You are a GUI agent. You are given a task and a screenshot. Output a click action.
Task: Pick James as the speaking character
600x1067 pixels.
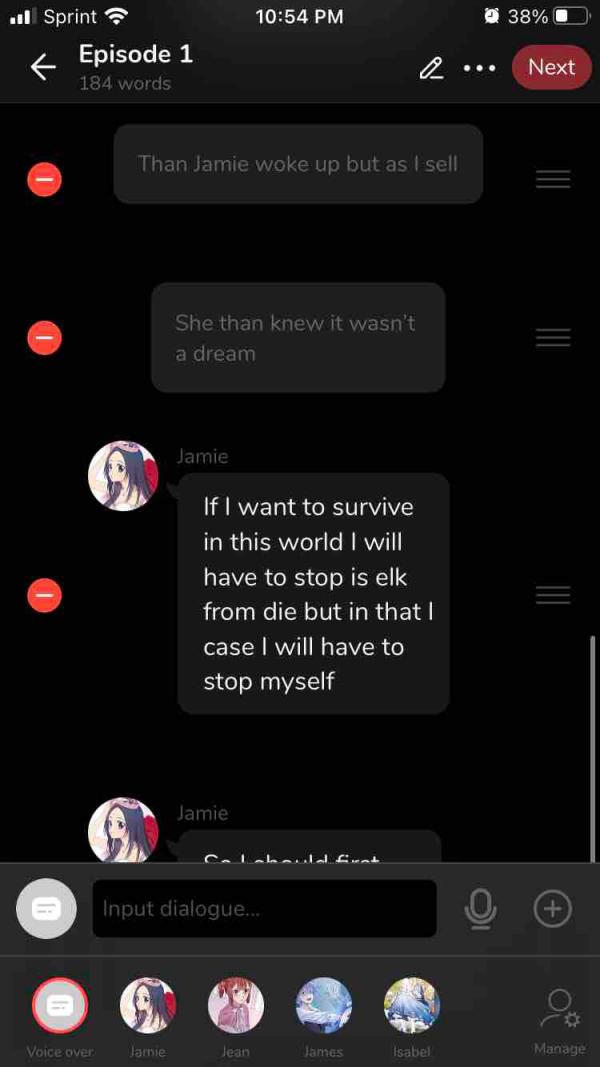click(x=323, y=1006)
